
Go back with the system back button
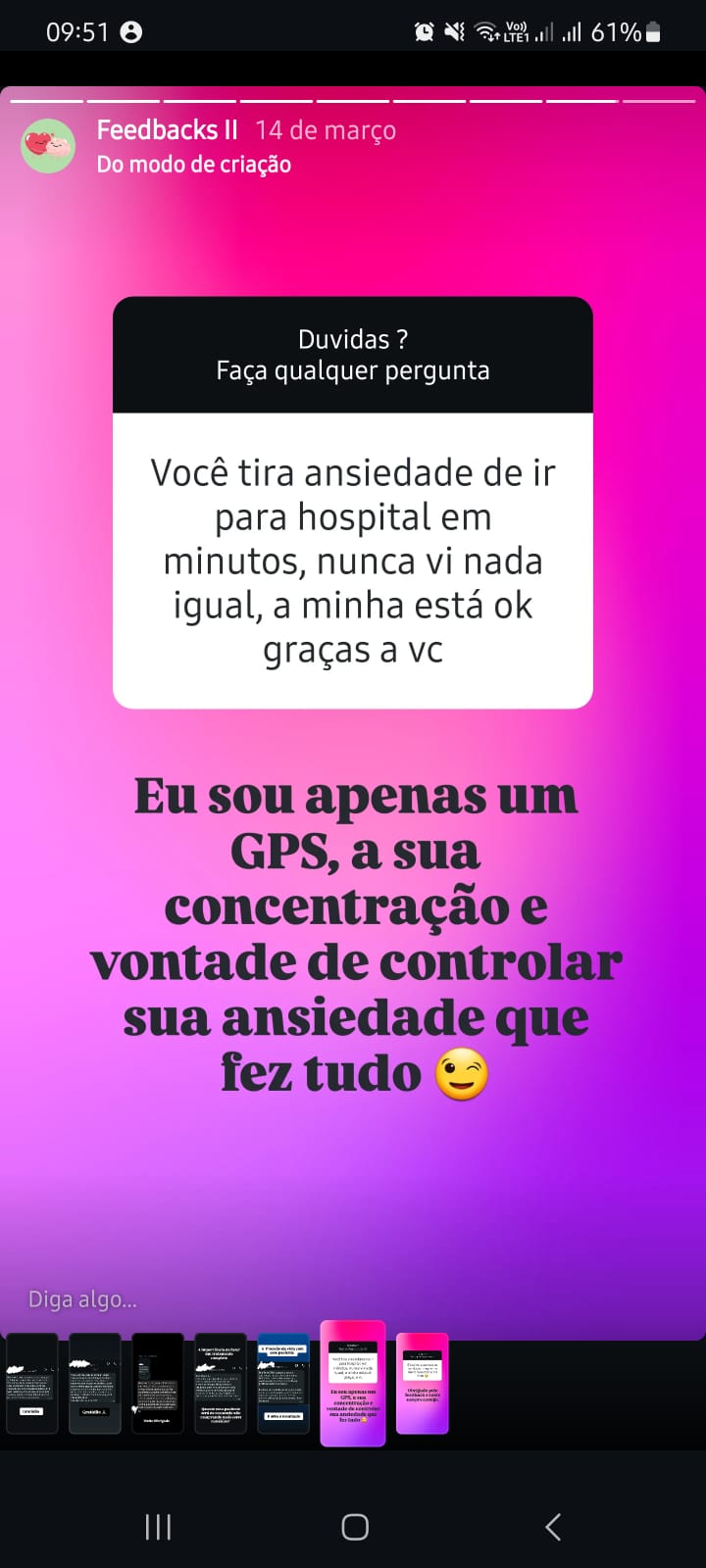pos(553,1526)
